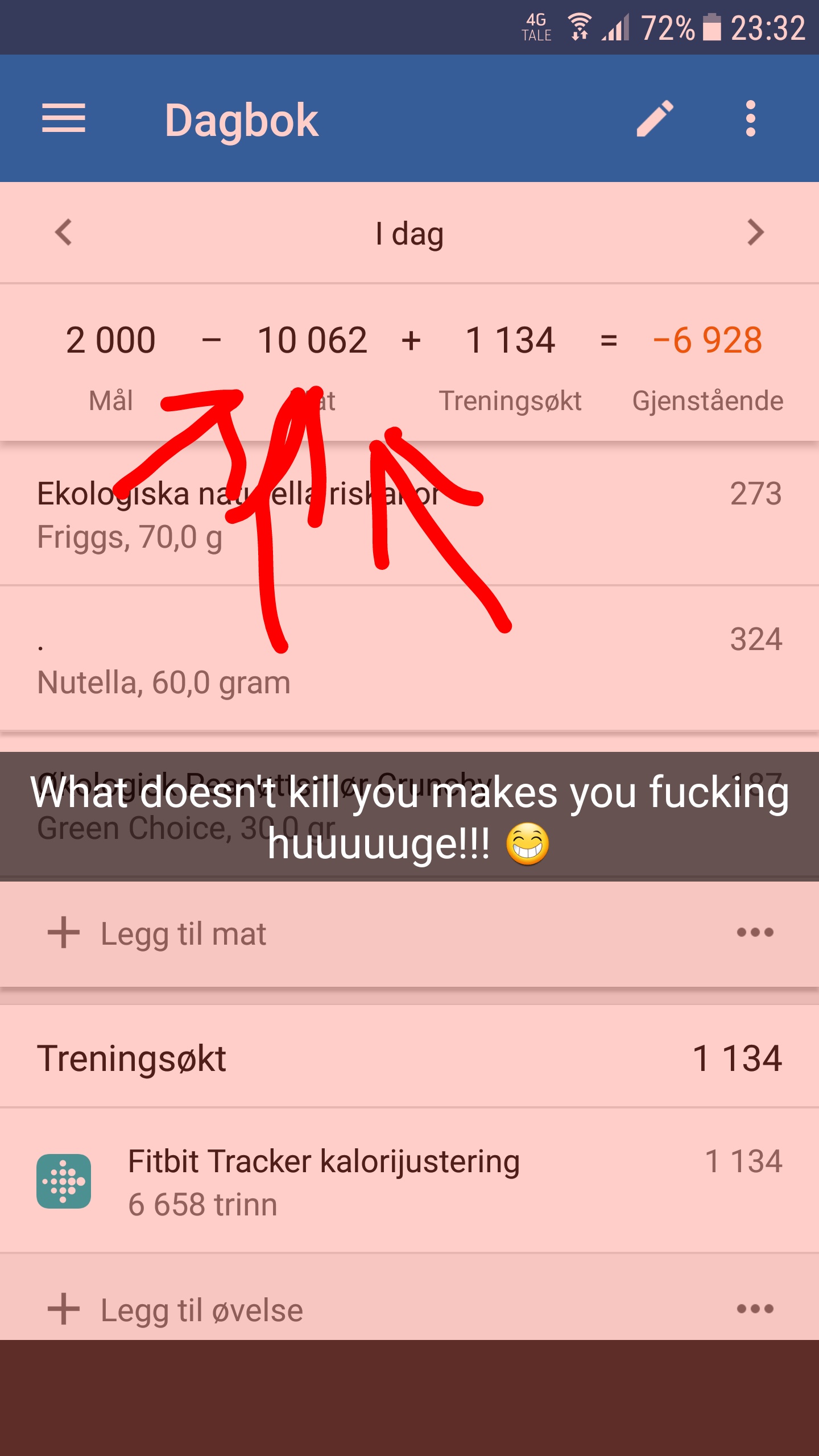Open the hamburger drawer menu
819x1456 pixels.
coord(64,118)
